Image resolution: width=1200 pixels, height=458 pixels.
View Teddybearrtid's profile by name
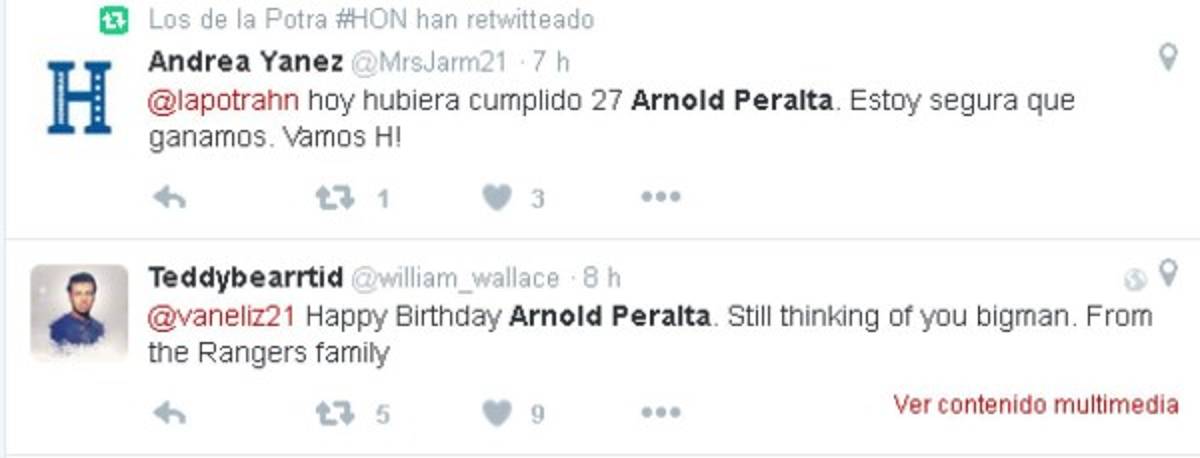tap(245, 277)
